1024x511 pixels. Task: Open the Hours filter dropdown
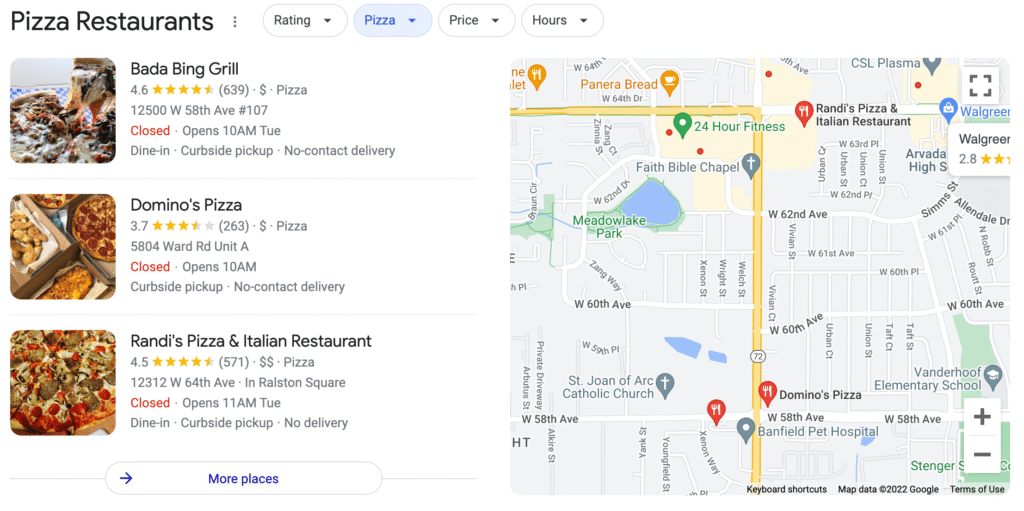tap(561, 20)
